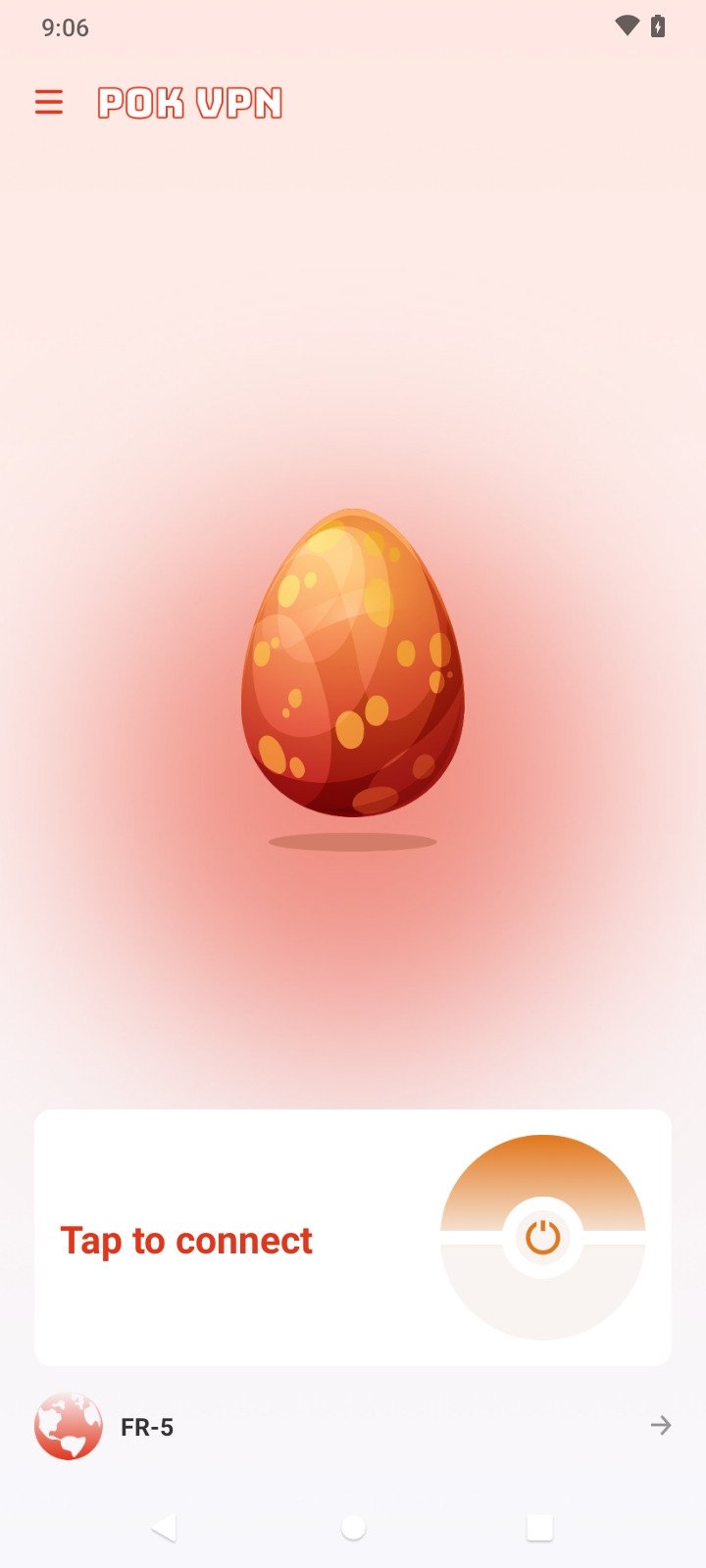Go to the system home screen
Viewport: 706px width, 1568px height.
click(353, 1527)
